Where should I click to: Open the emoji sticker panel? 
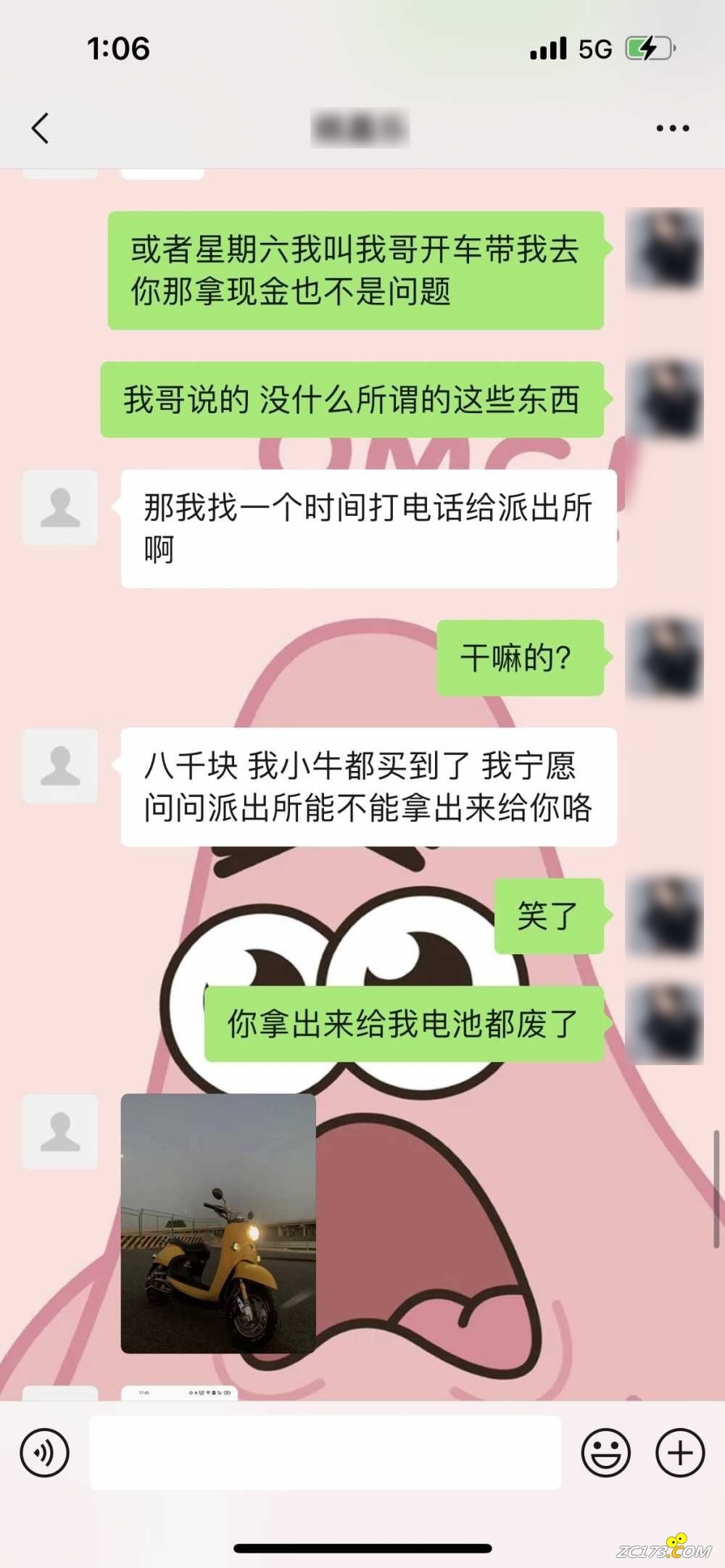point(605,1452)
